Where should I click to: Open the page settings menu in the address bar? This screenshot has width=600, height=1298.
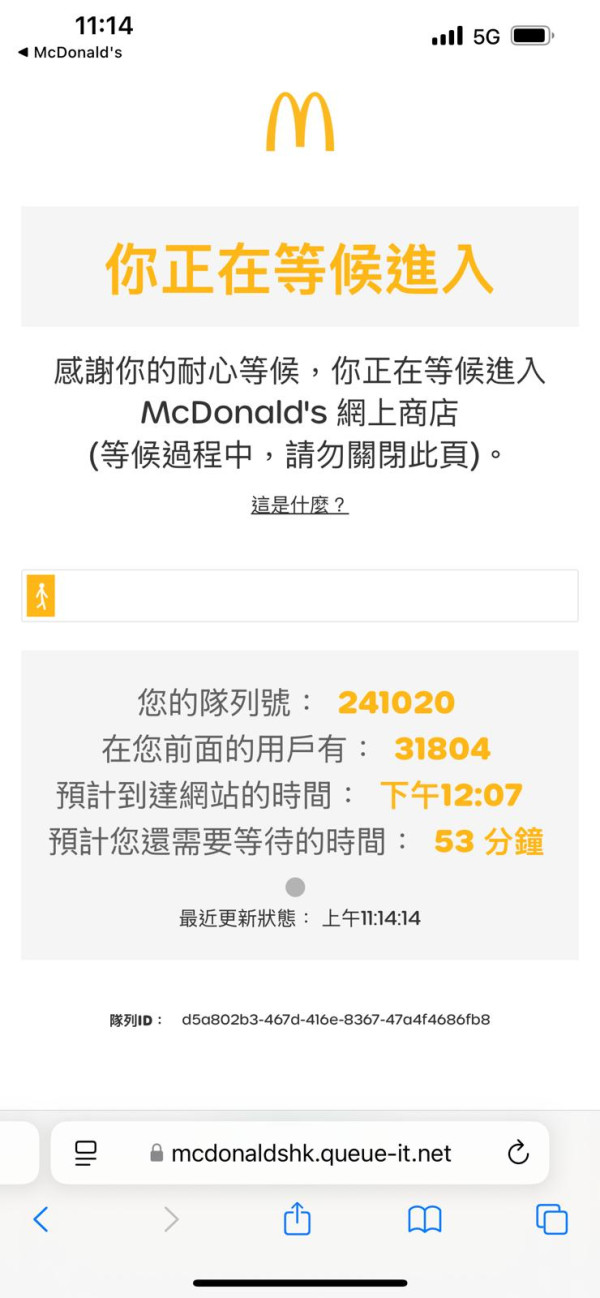click(86, 1153)
